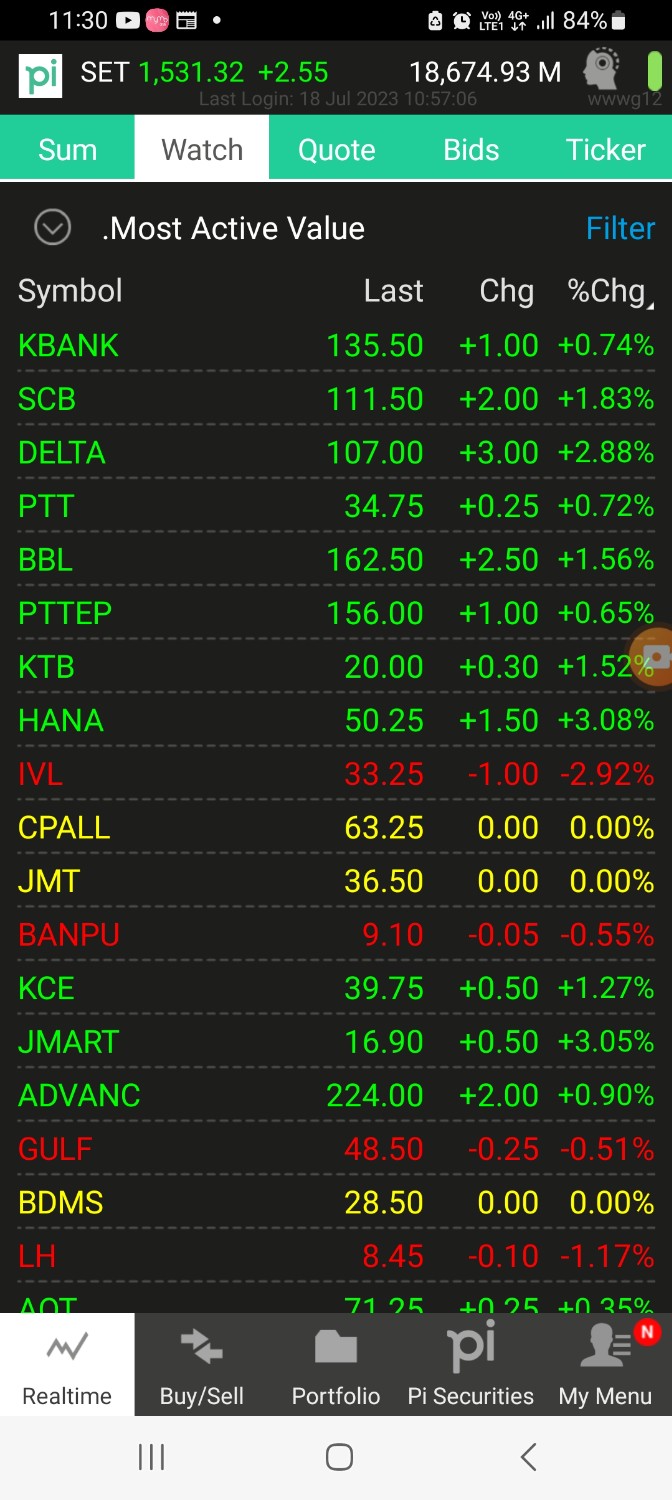Open Pi Securities section
The width and height of the screenshot is (672, 1500).
click(471, 1364)
